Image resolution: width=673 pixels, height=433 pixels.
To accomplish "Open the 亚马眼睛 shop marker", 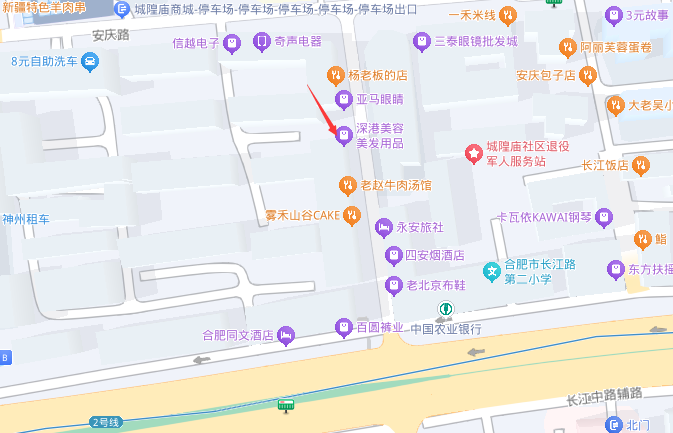I will (x=345, y=99).
